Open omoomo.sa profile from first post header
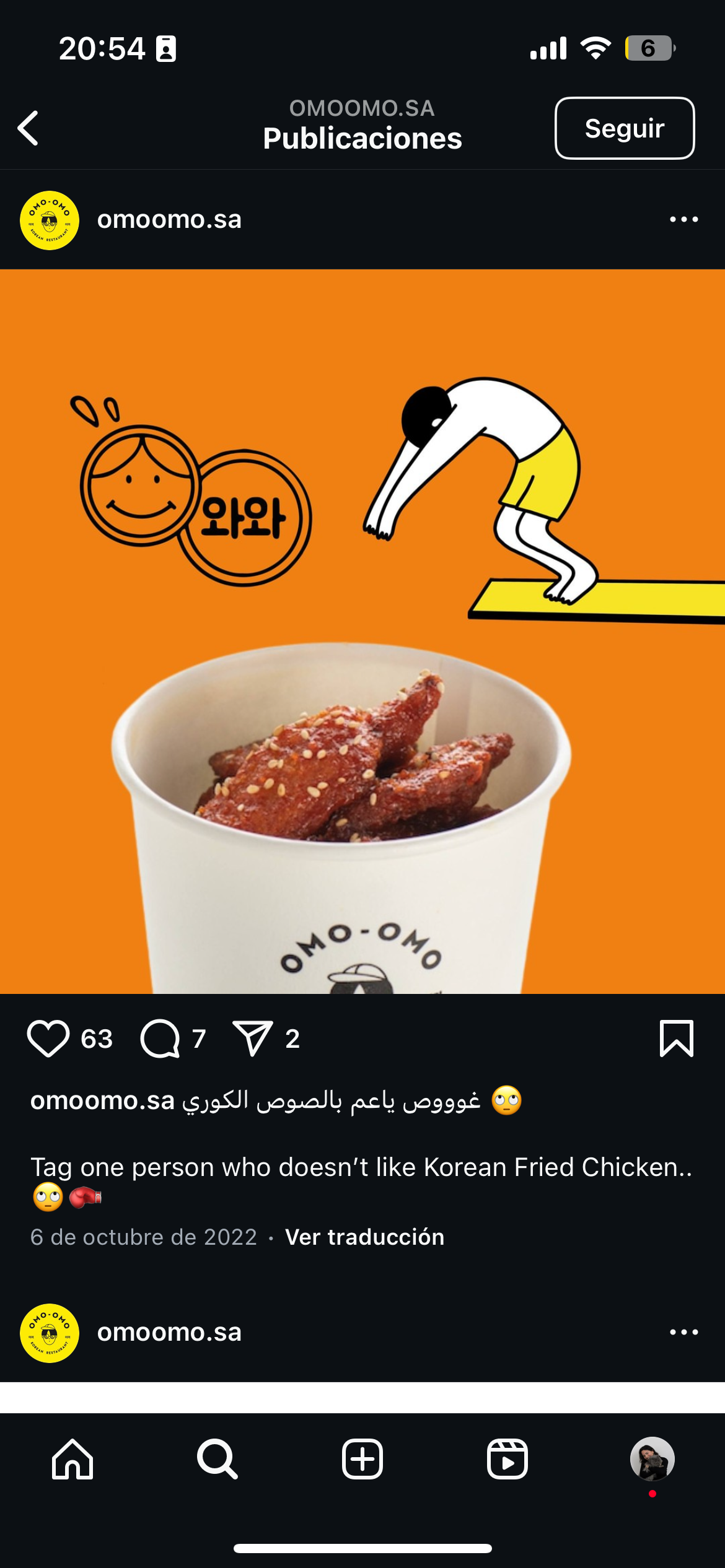725x1568 pixels. pyautogui.click(x=169, y=219)
